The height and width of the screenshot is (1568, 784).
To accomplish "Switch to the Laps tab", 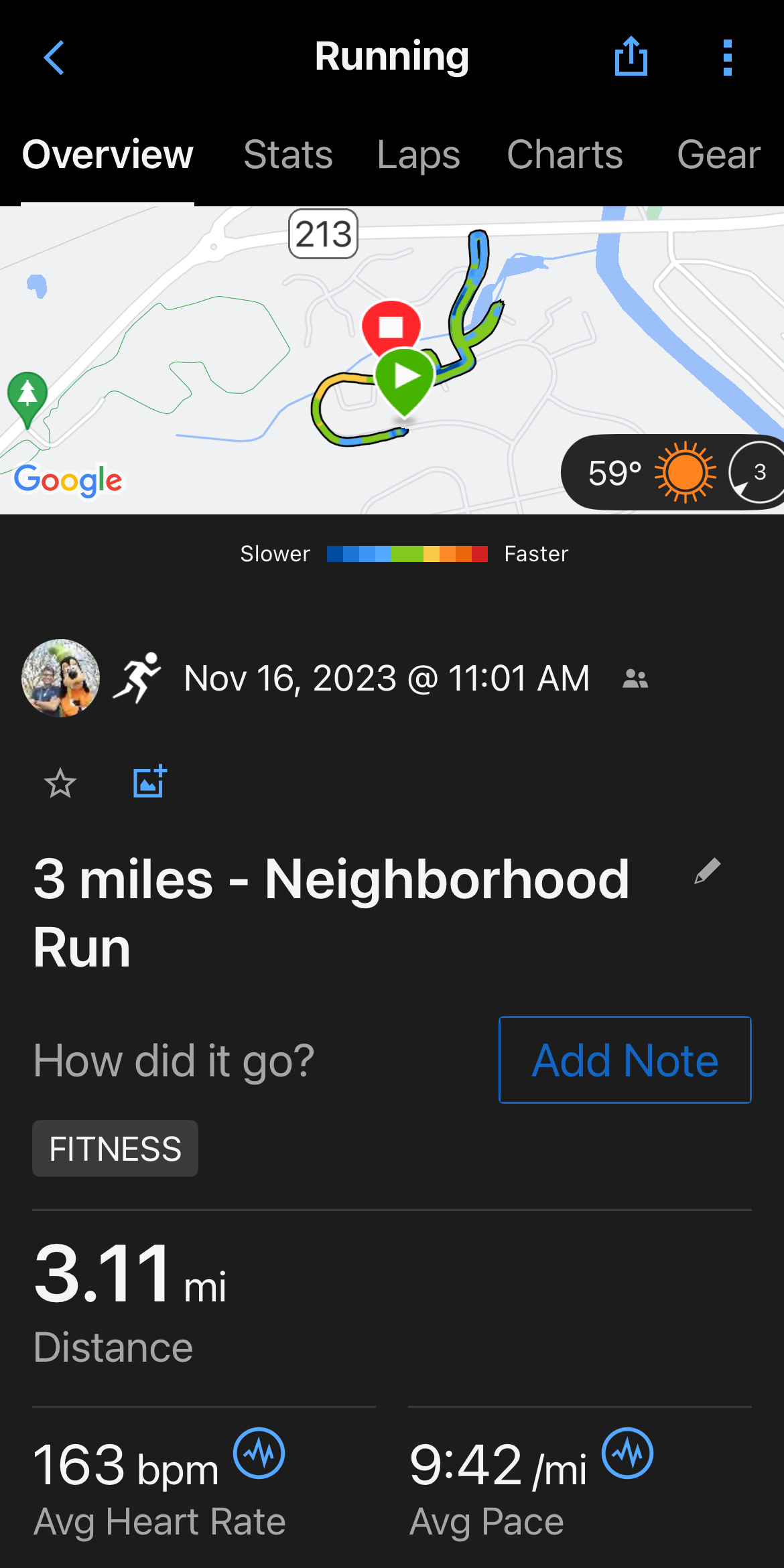I will 418,155.
